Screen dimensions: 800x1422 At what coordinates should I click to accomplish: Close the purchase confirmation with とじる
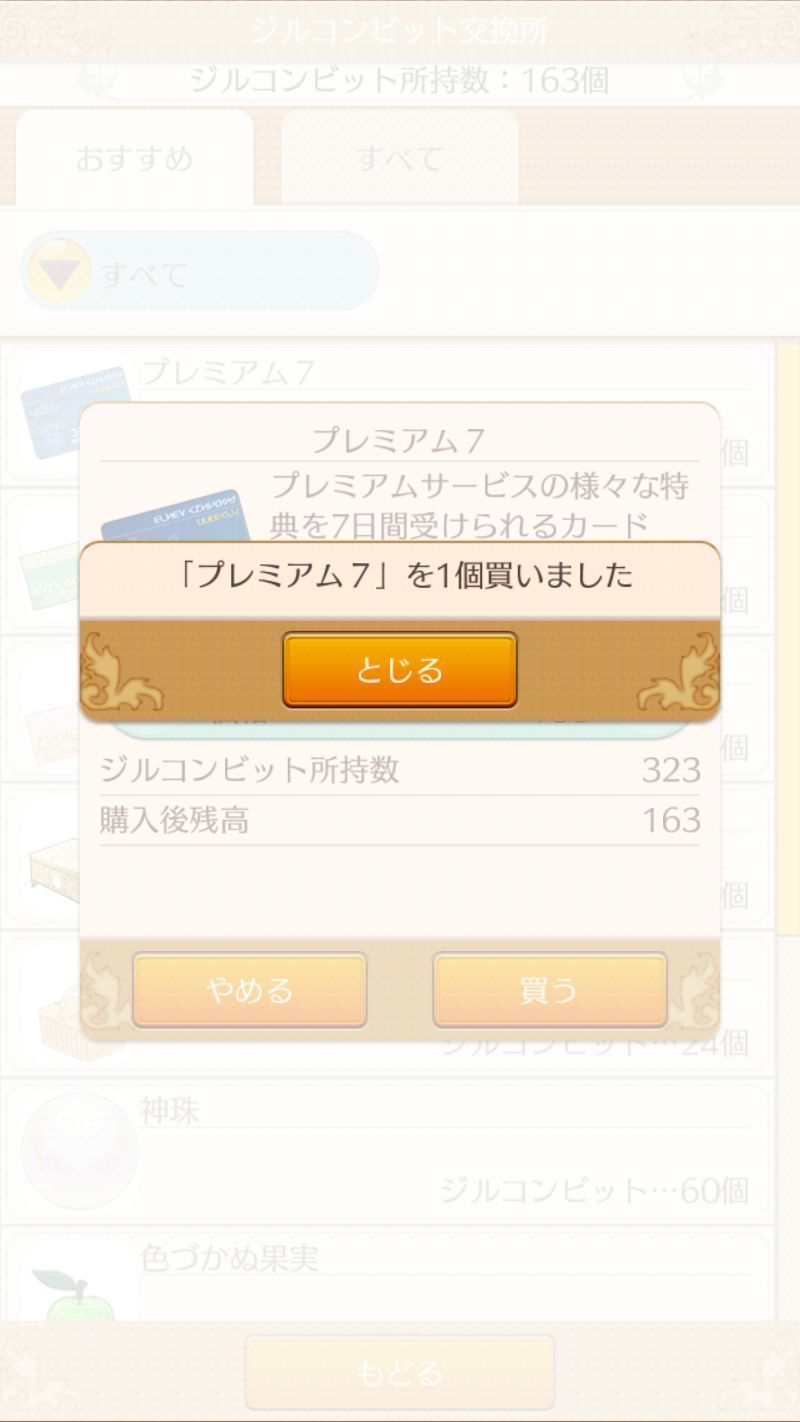(x=399, y=670)
